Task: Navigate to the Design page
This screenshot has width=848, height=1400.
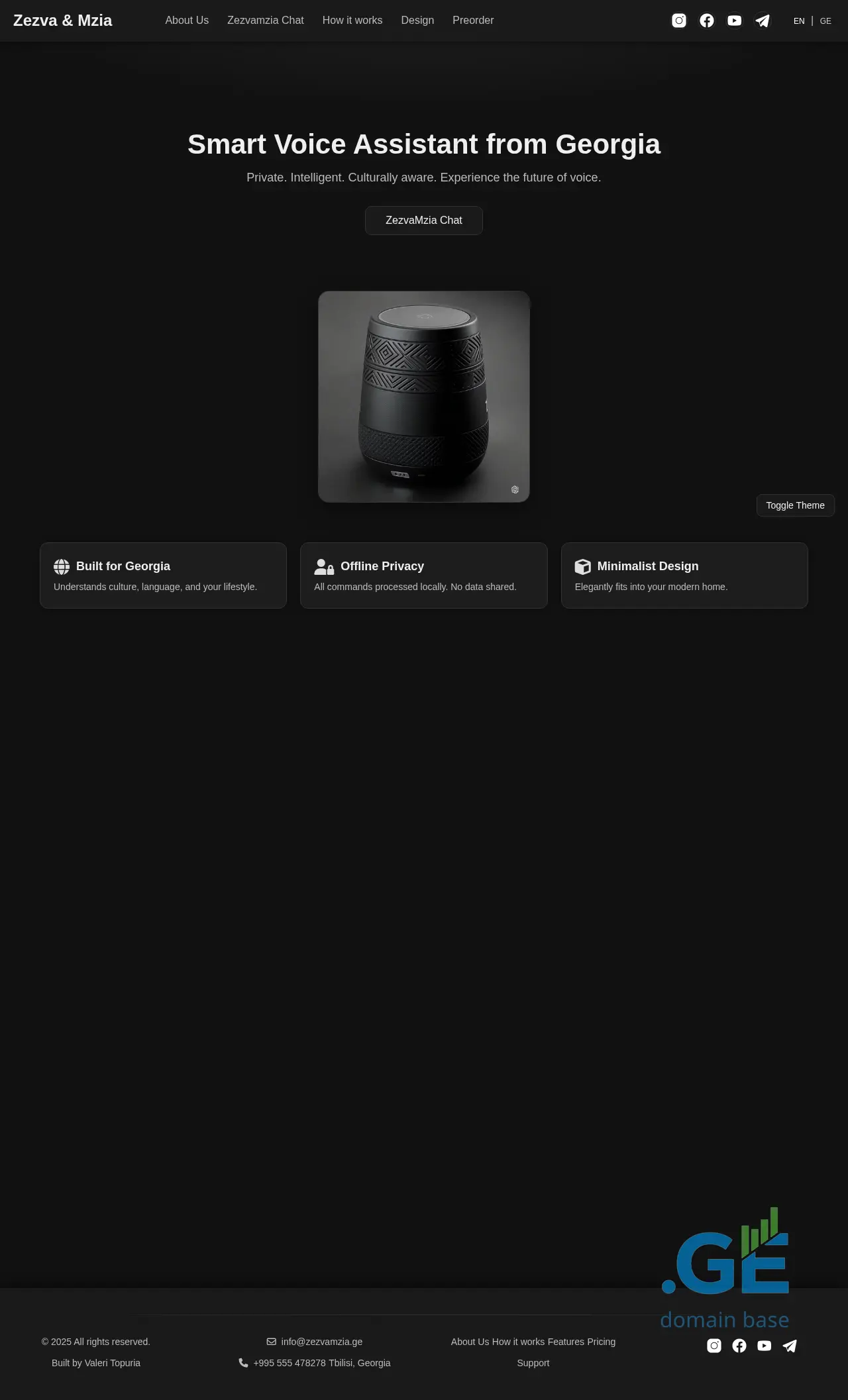Action: (417, 21)
